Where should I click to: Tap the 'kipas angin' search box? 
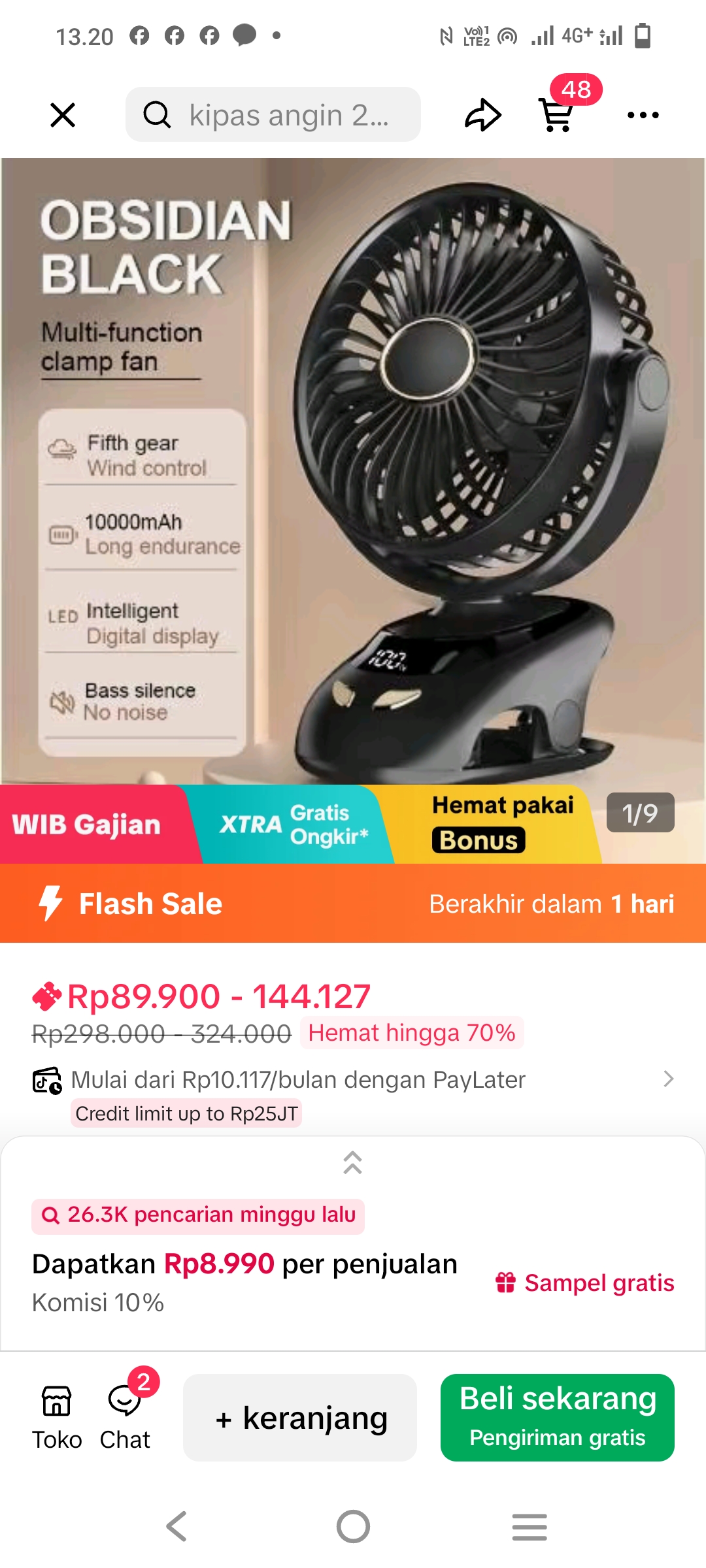click(273, 115)
